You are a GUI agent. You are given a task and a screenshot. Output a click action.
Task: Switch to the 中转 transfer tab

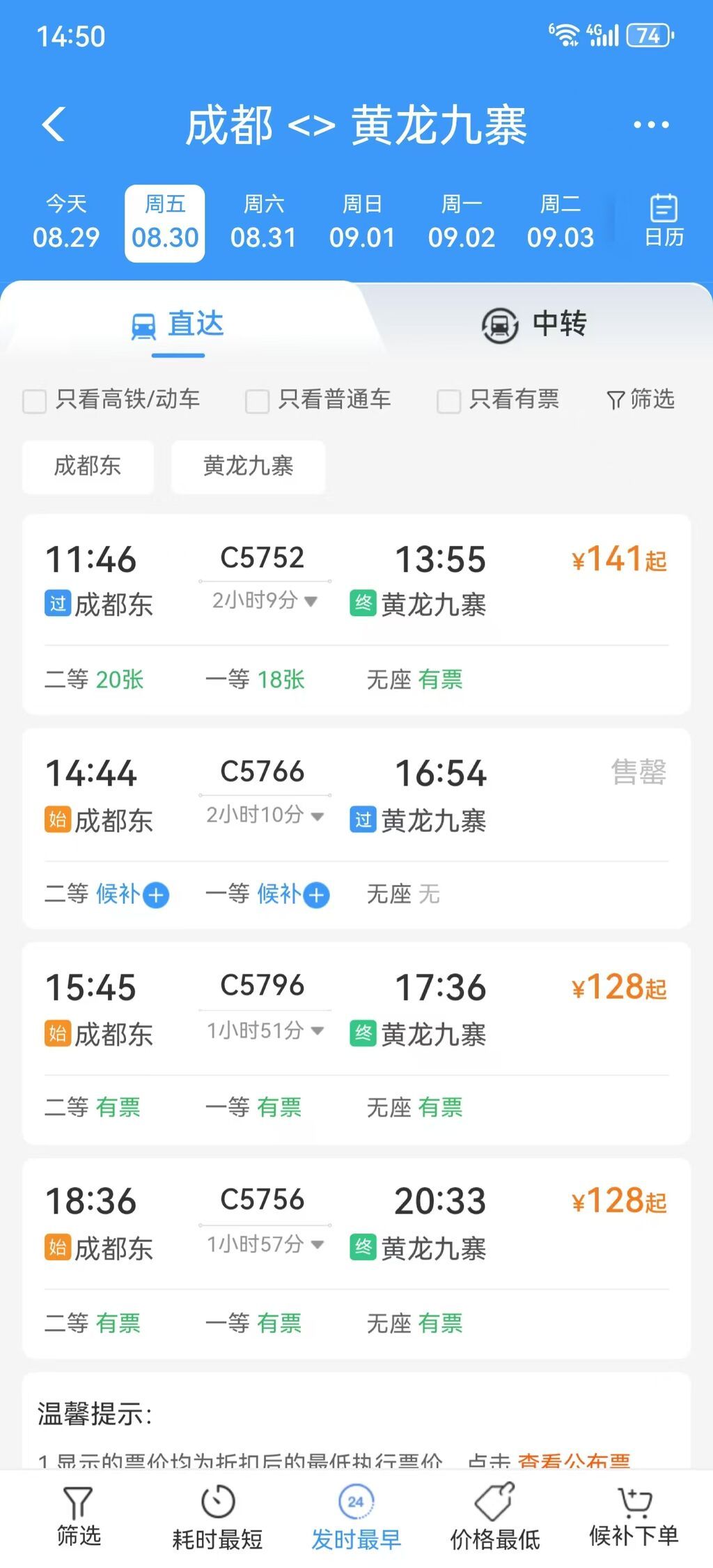pos(535,324)
